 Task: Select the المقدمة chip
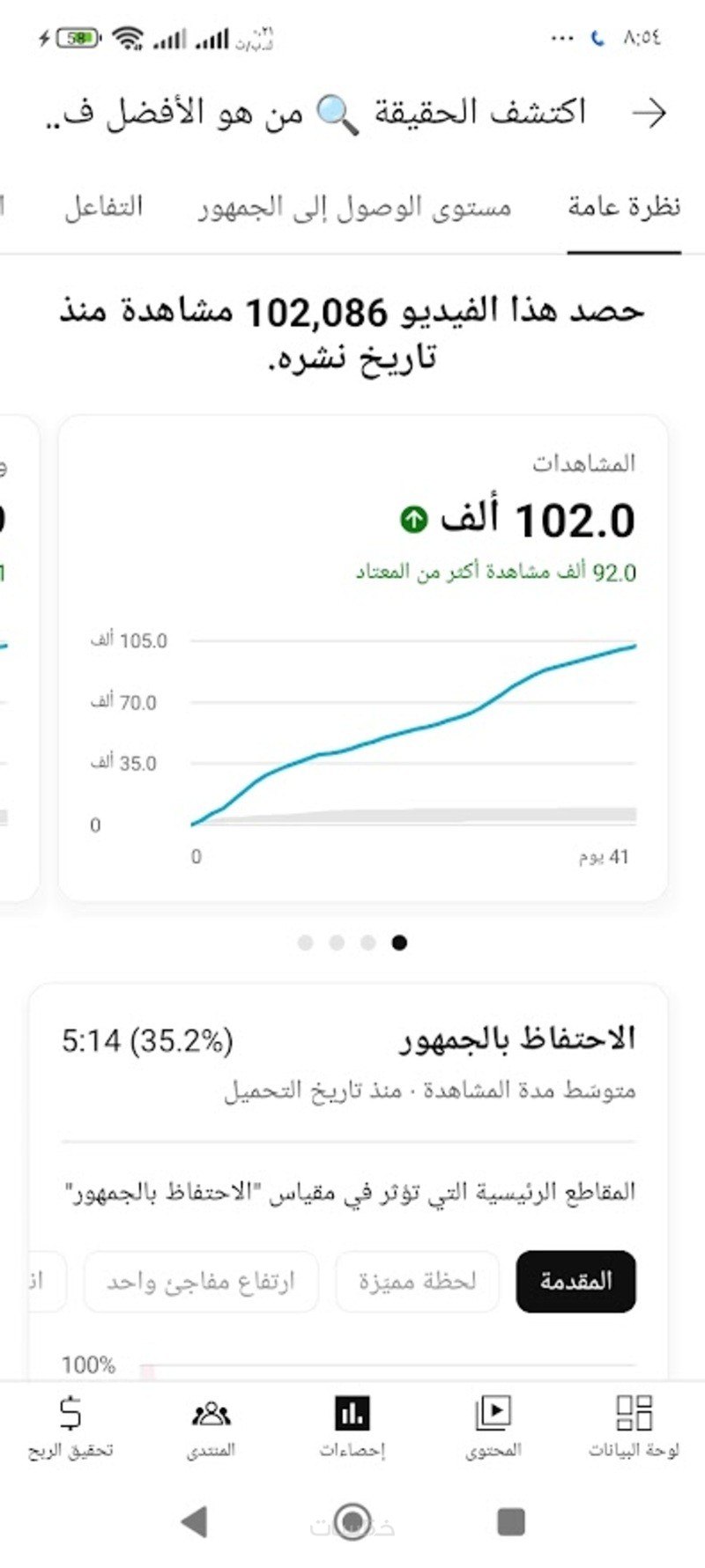(575, 1282)
